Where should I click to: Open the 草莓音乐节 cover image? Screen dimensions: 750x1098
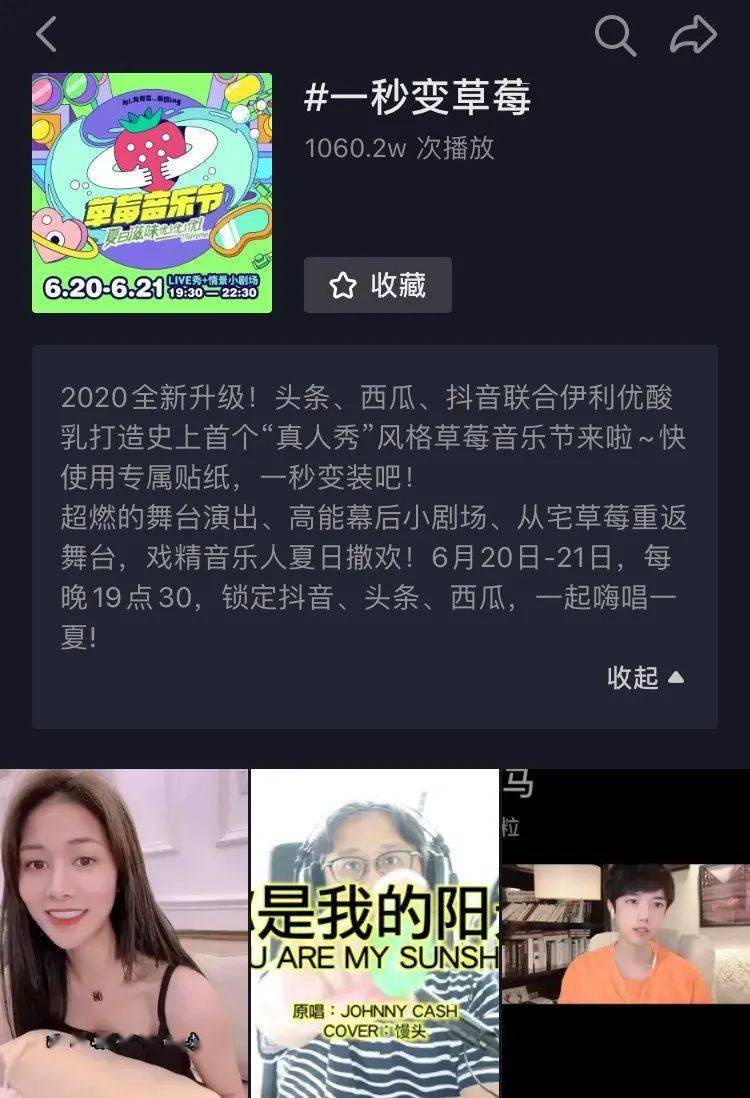coord(152,193)
